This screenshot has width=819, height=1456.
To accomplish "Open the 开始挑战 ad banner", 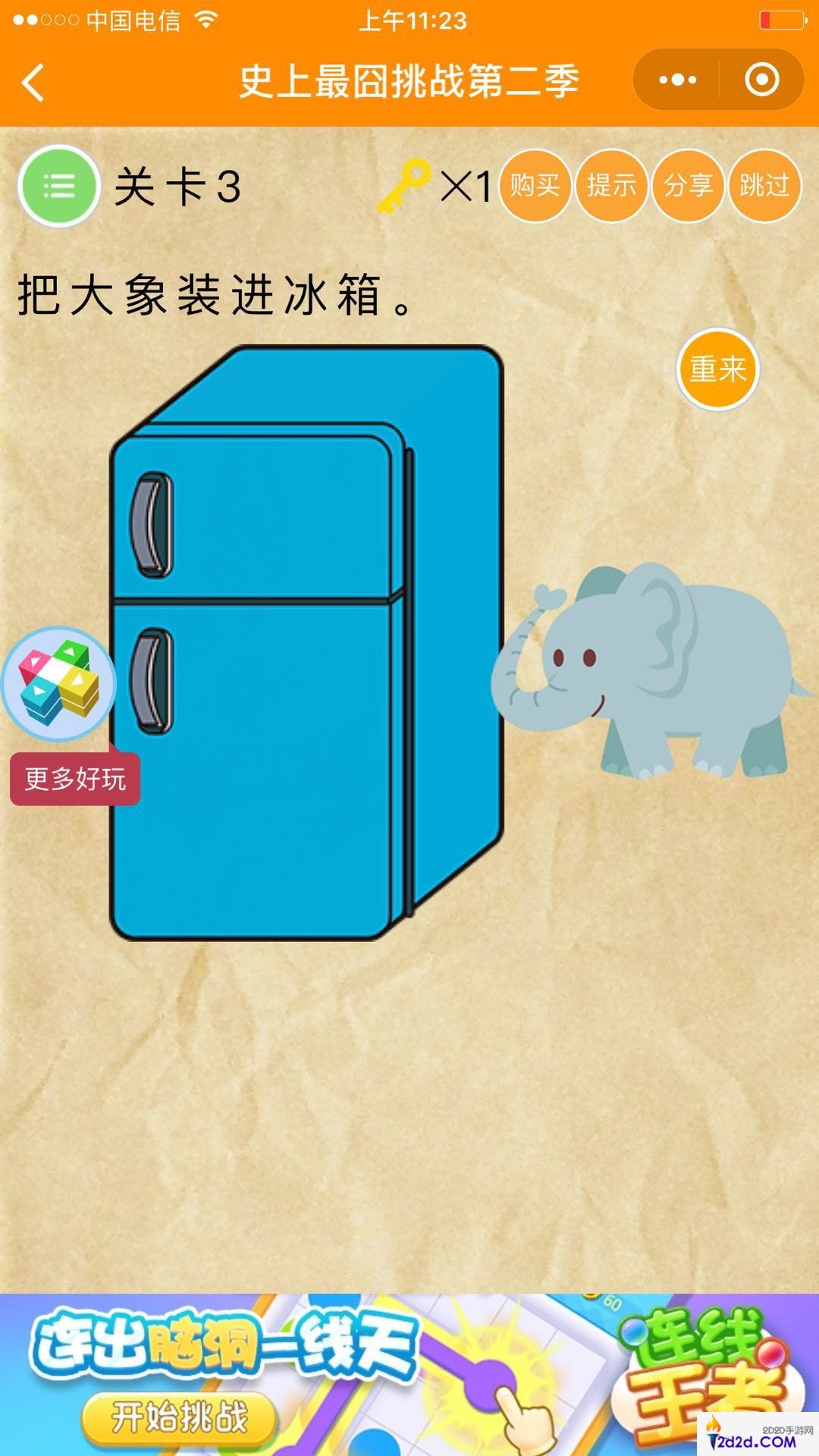I will point(179,1417).
